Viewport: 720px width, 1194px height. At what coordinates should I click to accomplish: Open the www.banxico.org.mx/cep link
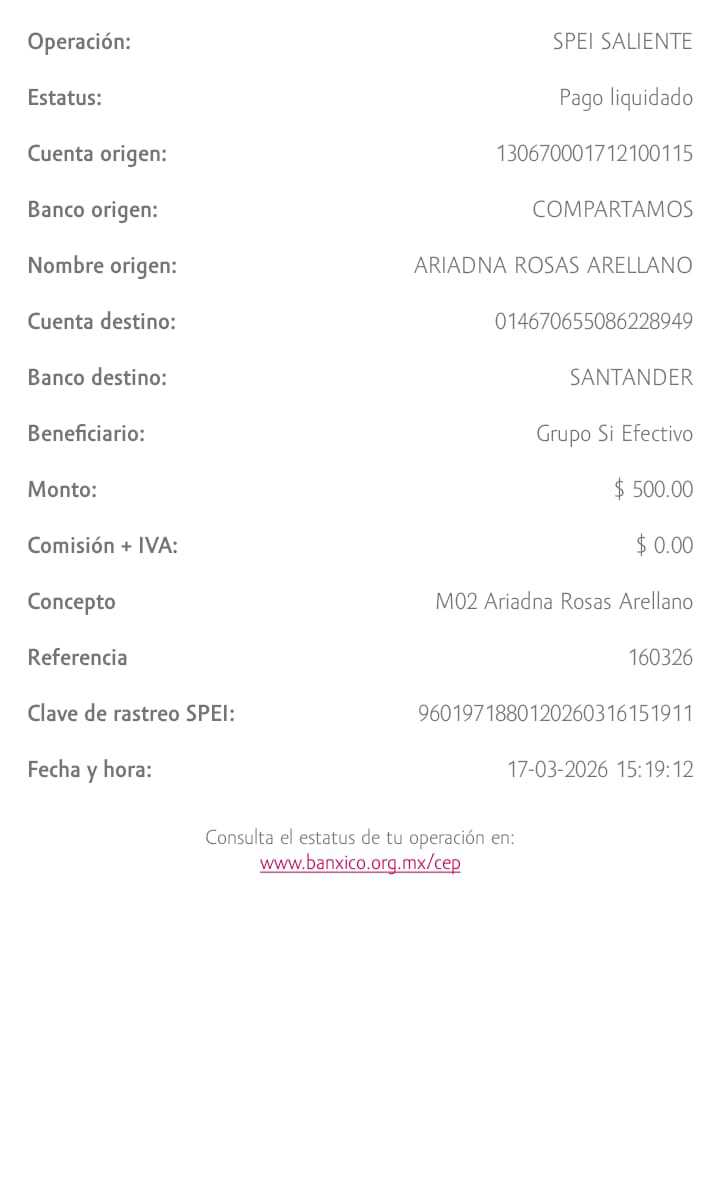(x=360, y=863)
